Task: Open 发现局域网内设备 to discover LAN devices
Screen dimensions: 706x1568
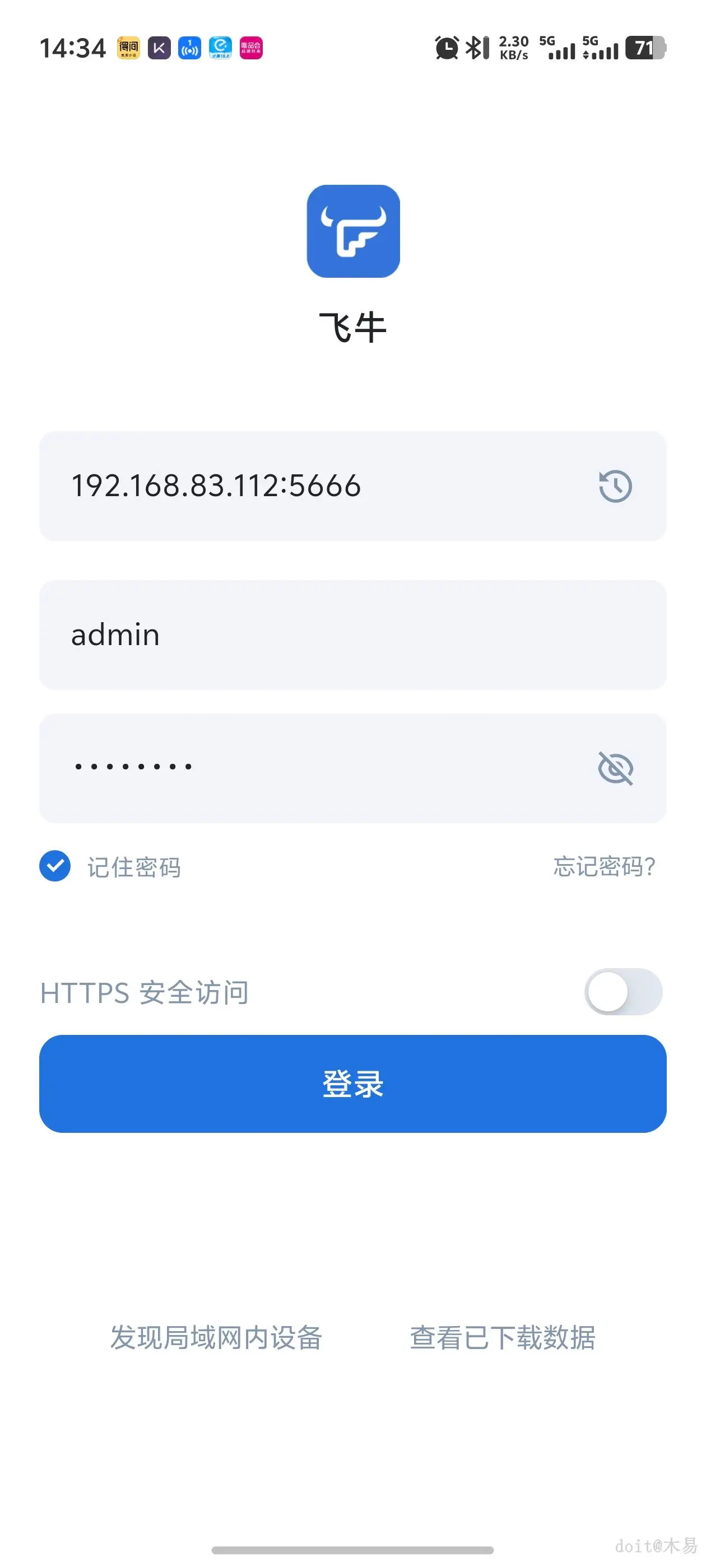Action: (x=217, y=1338)
